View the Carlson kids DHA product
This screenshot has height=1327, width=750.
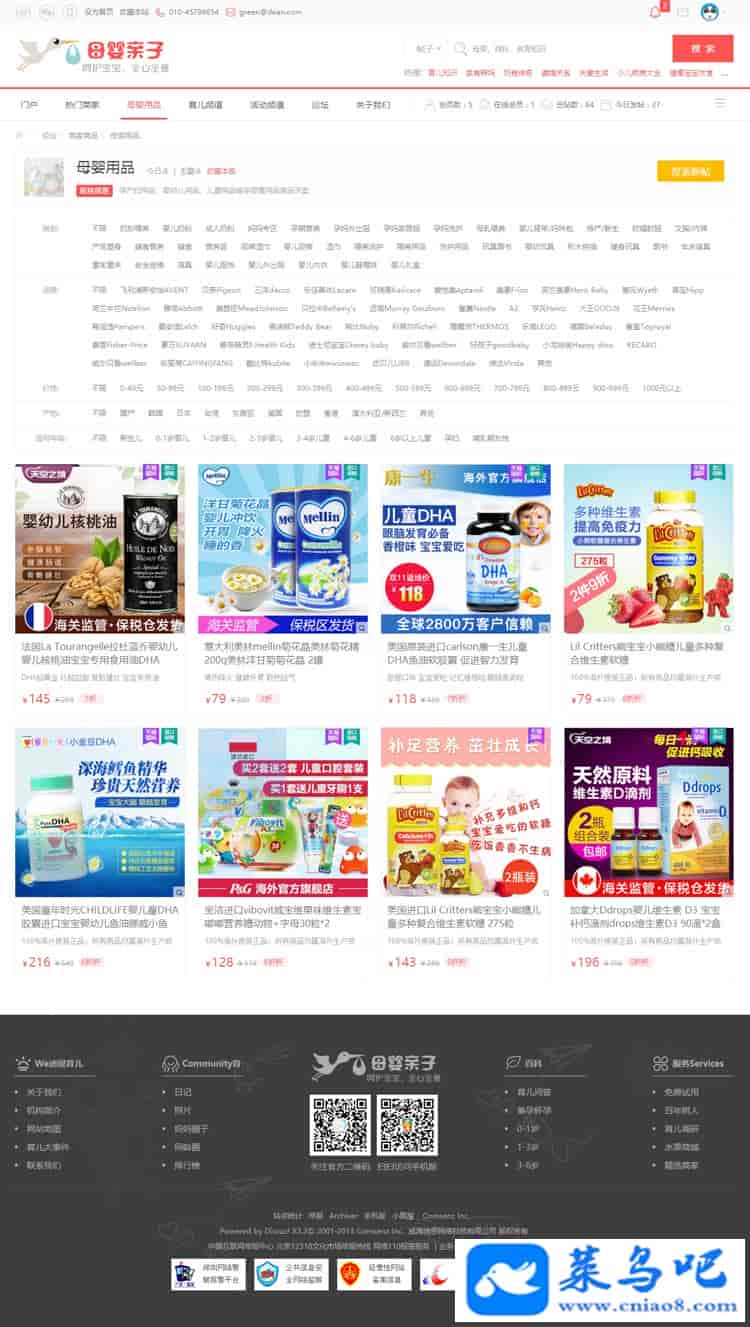click(x=465, y=548)
